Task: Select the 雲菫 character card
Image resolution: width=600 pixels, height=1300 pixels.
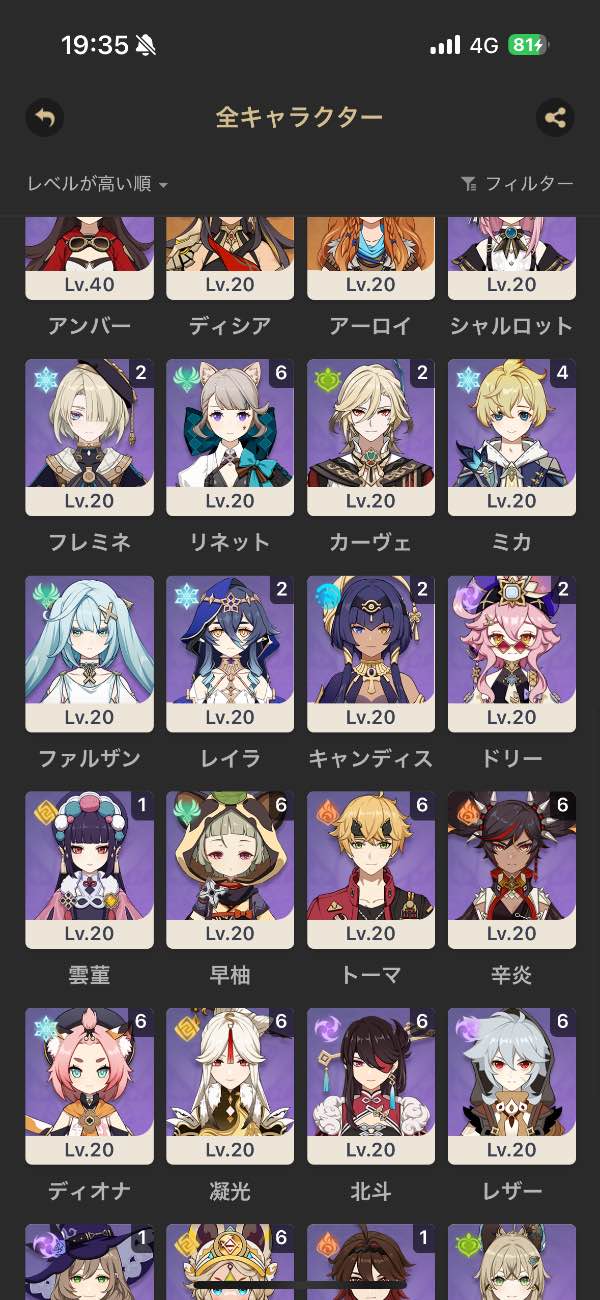Action: [x=89, y=869]
